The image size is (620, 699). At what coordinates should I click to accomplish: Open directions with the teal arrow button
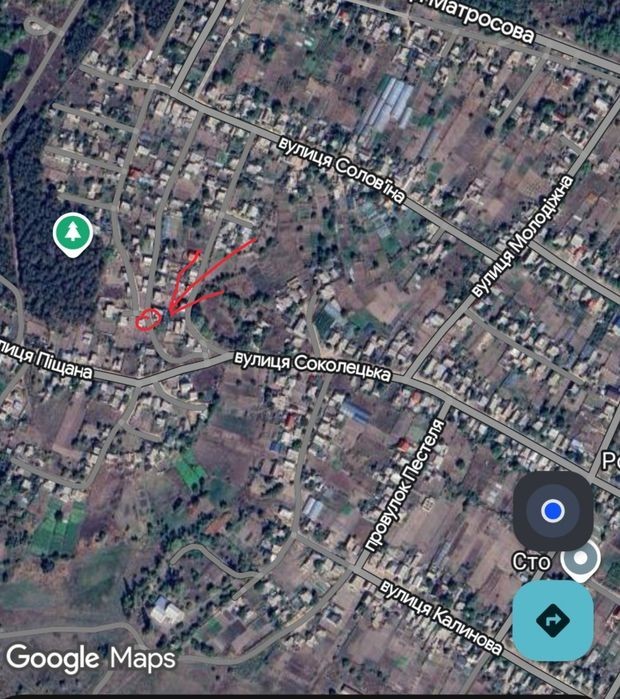(553, 620)
